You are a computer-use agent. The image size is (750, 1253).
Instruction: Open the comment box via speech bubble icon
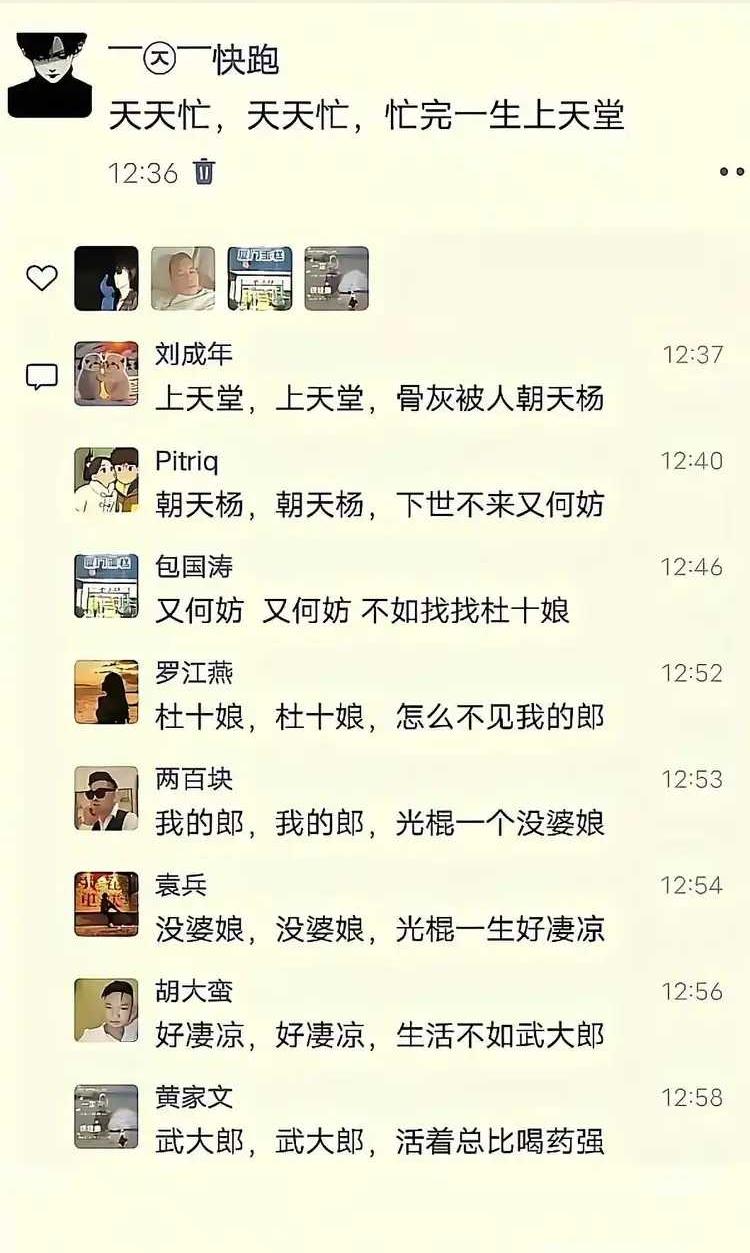click(43, 374)
